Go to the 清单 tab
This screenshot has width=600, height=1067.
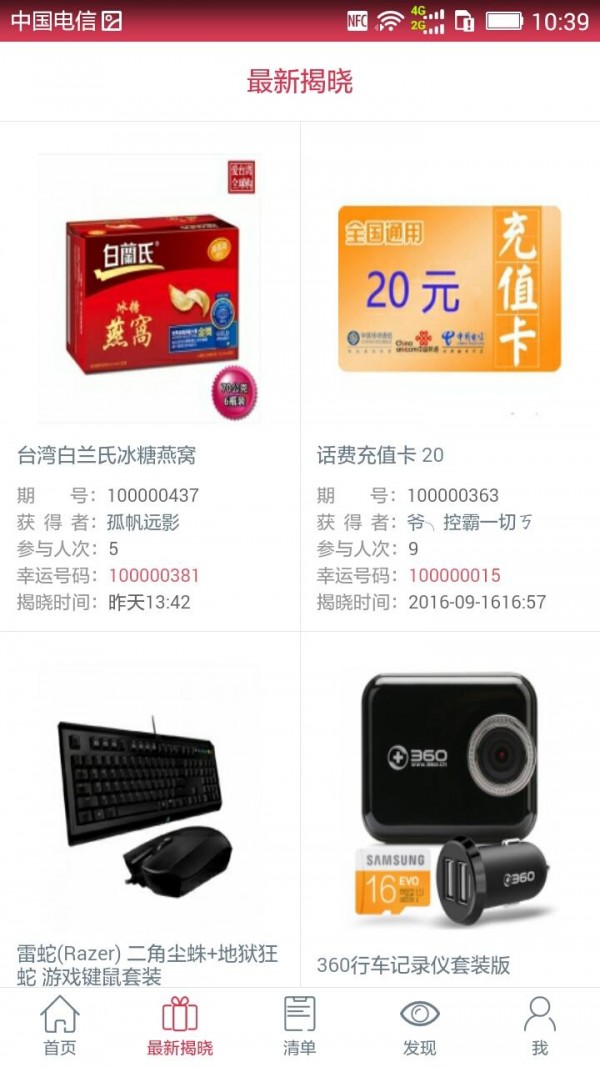(x=300, y=1026)
